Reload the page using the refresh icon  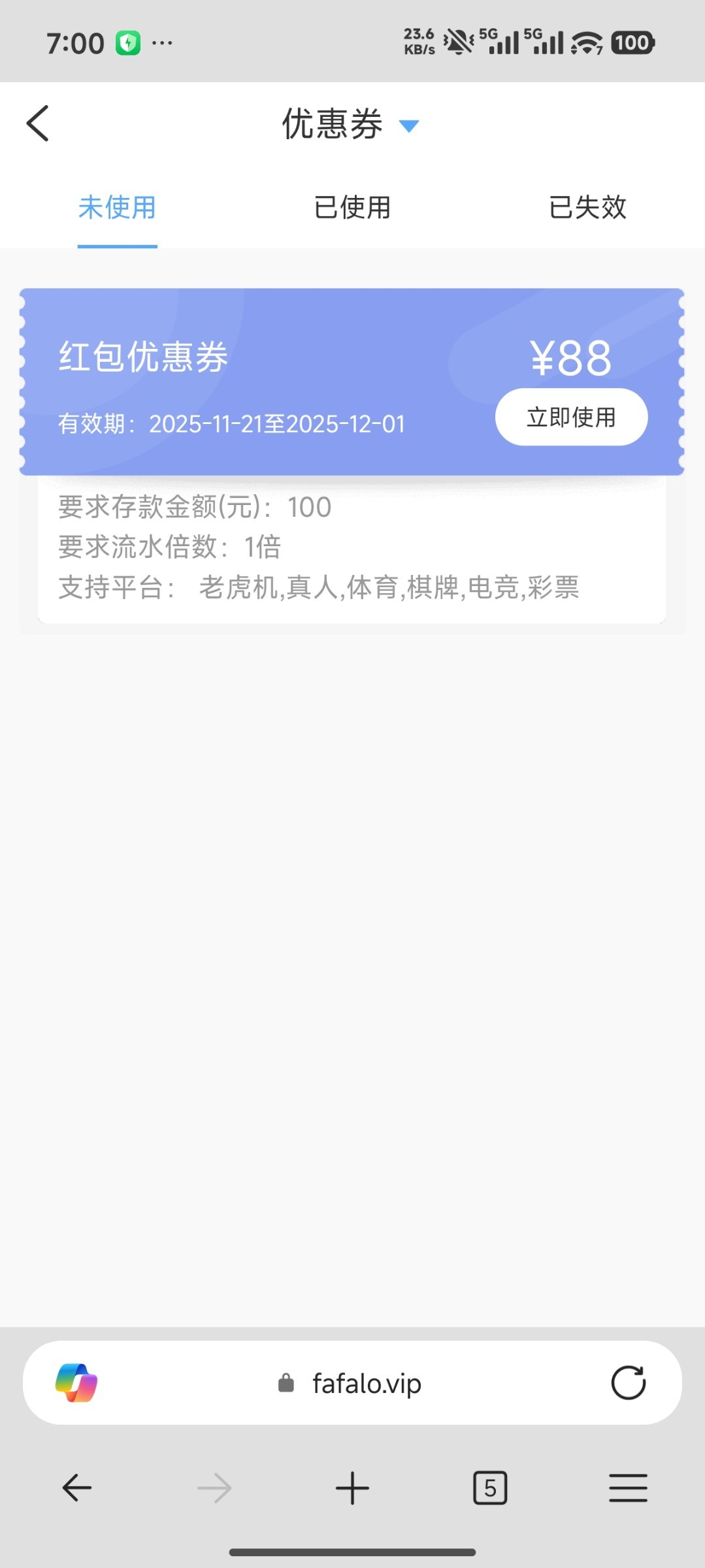(627, 1382)
